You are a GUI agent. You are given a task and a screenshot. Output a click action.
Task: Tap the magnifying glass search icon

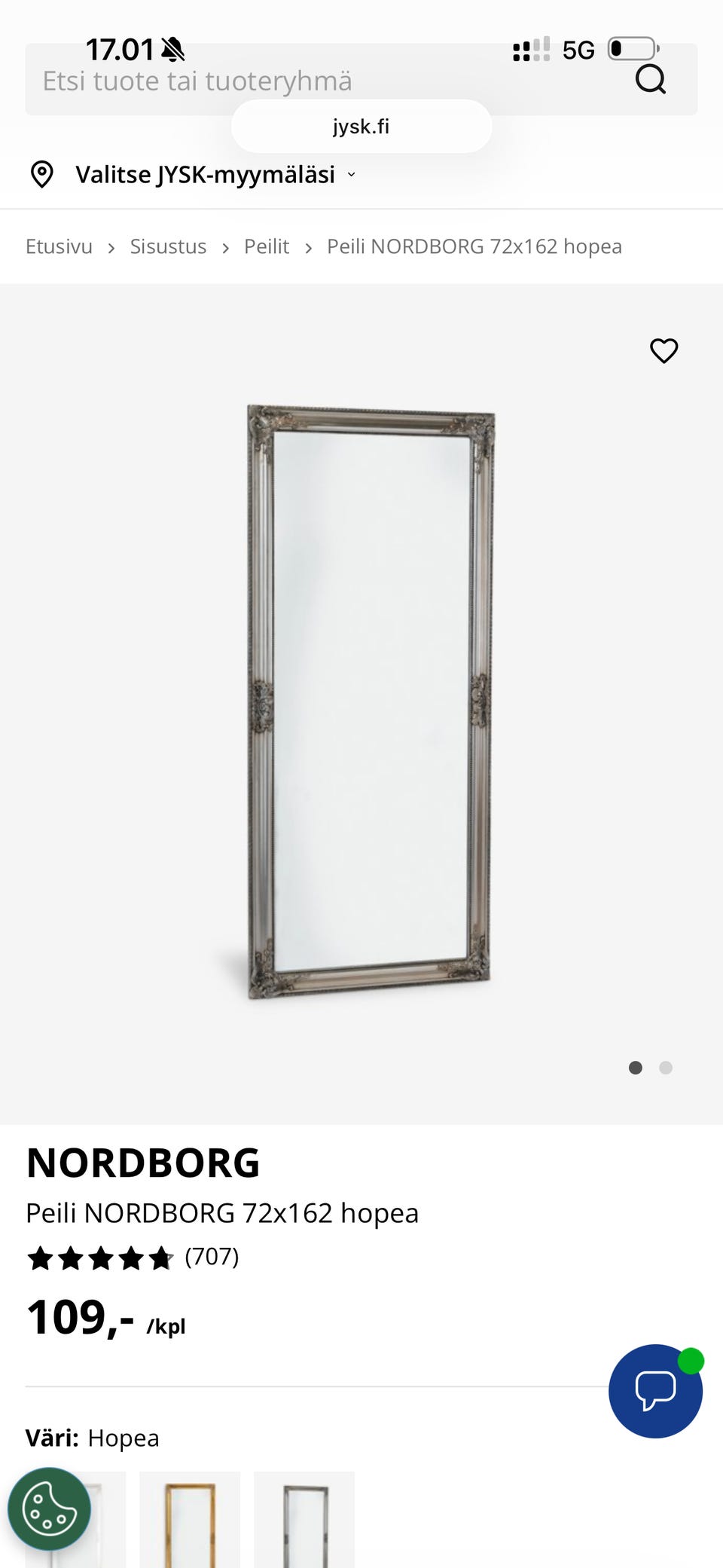[651, 78]
